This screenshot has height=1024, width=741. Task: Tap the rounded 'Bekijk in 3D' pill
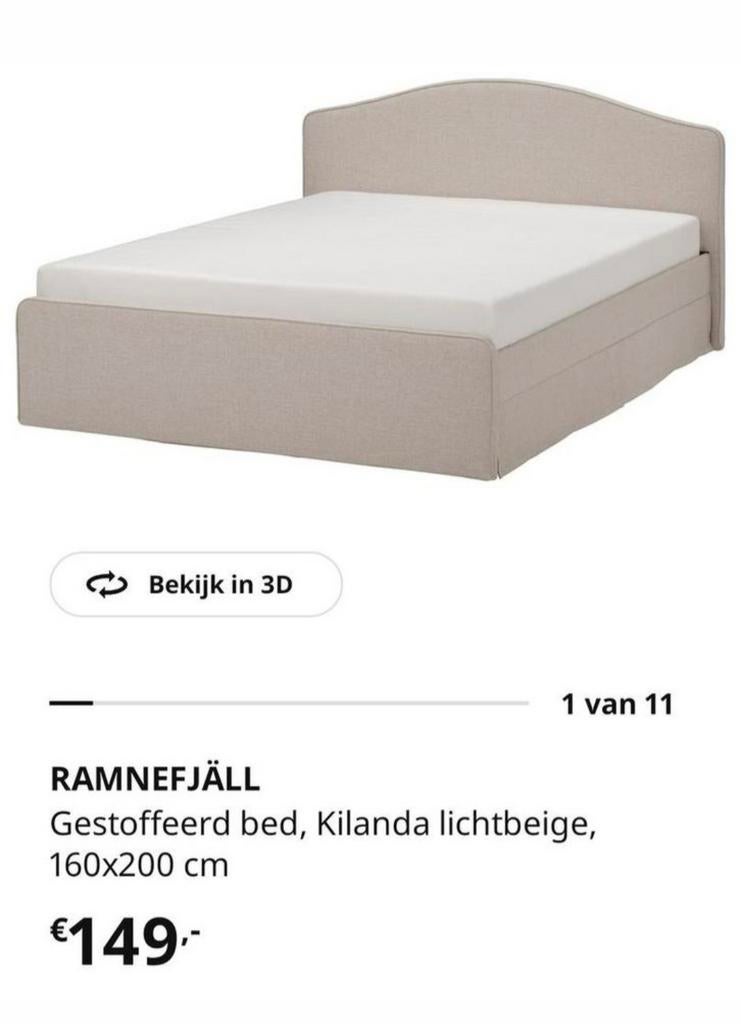(196, 582)
